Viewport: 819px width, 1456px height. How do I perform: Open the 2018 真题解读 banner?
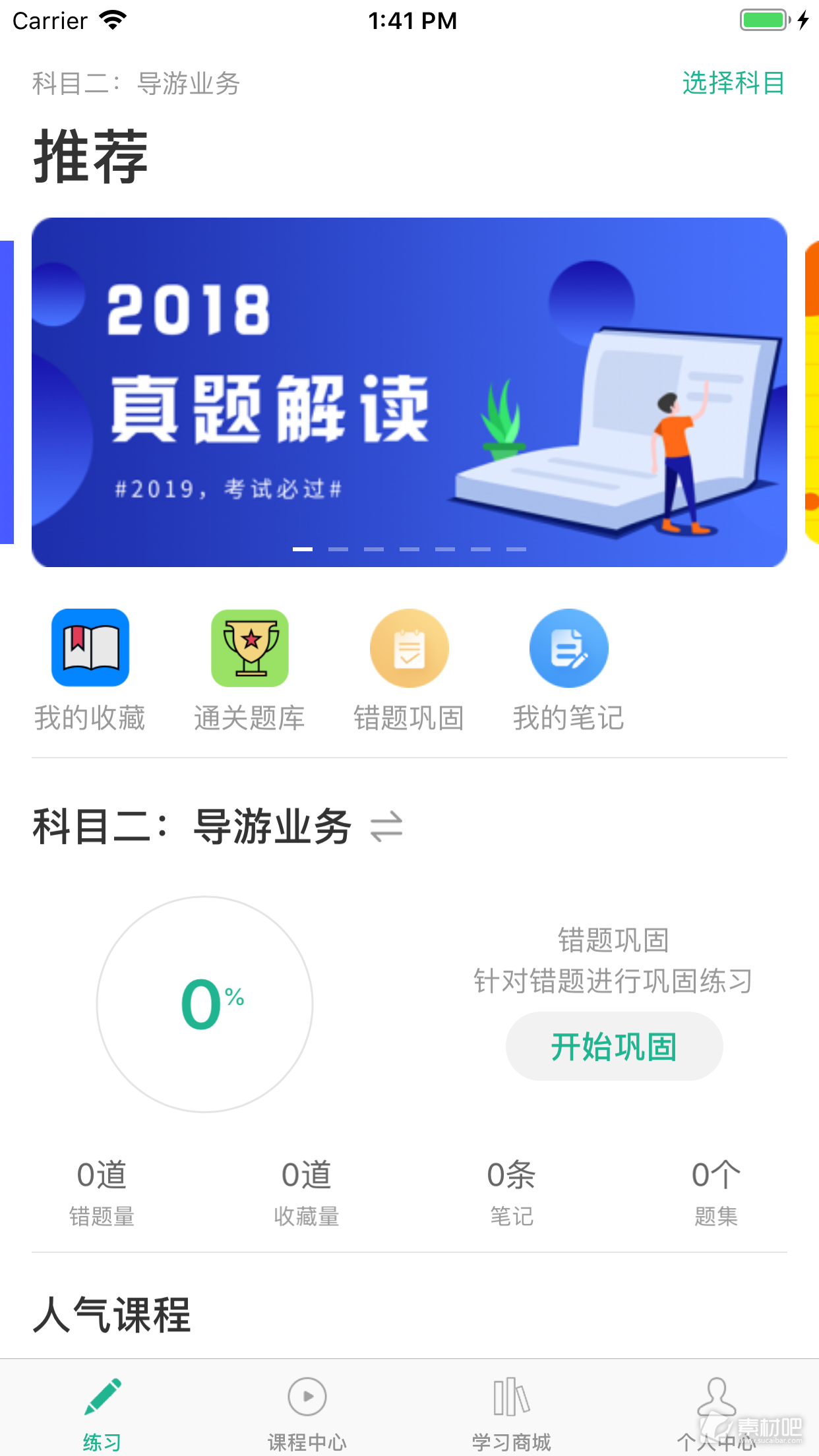[409, 392]
